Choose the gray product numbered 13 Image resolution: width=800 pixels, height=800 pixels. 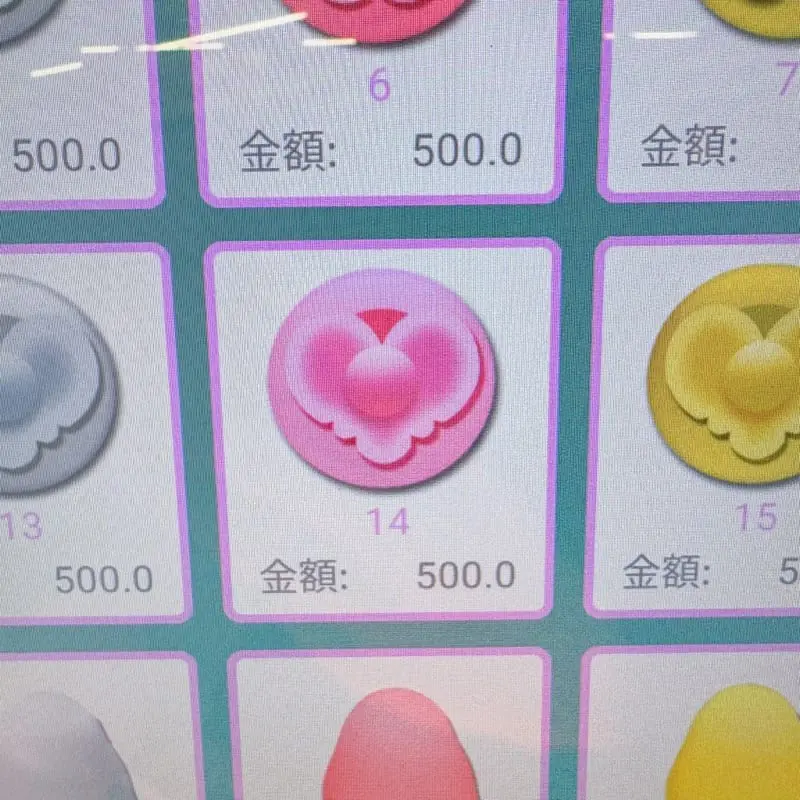pos(50,385)
